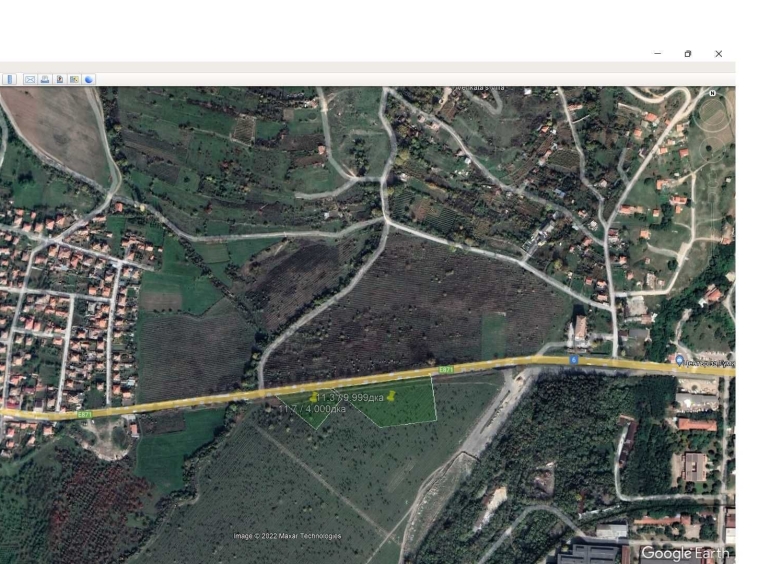Restore down the window size
This screenshot has height=564, width=758.
(x=687, y=54)
